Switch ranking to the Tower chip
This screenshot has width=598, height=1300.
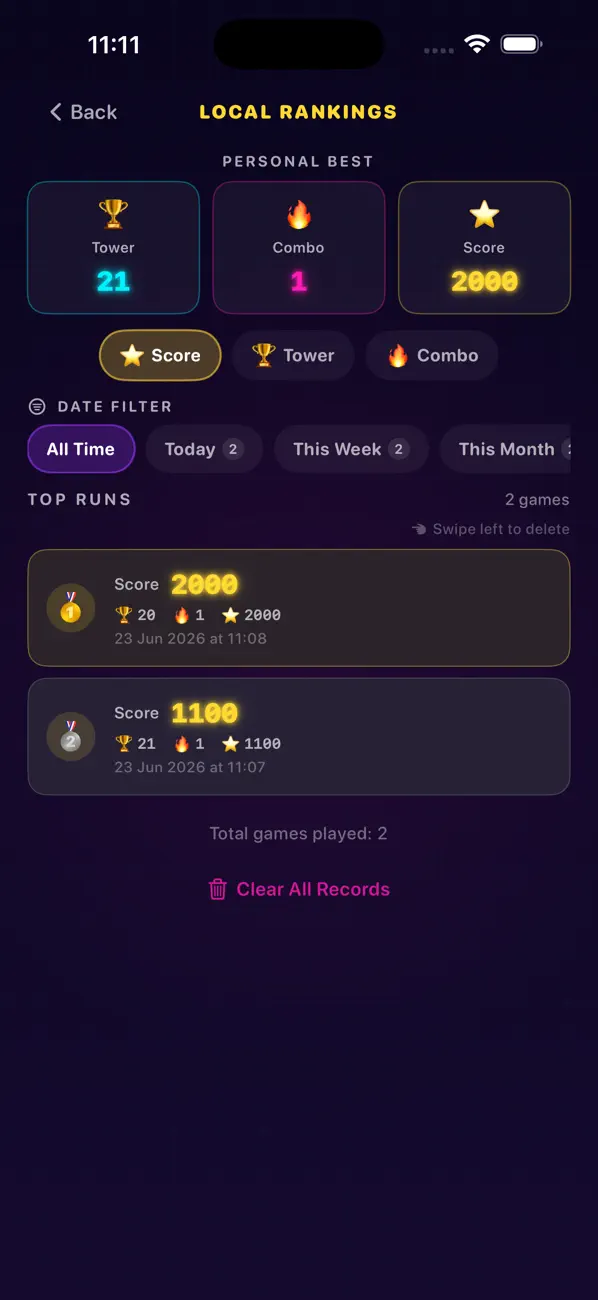293,355
